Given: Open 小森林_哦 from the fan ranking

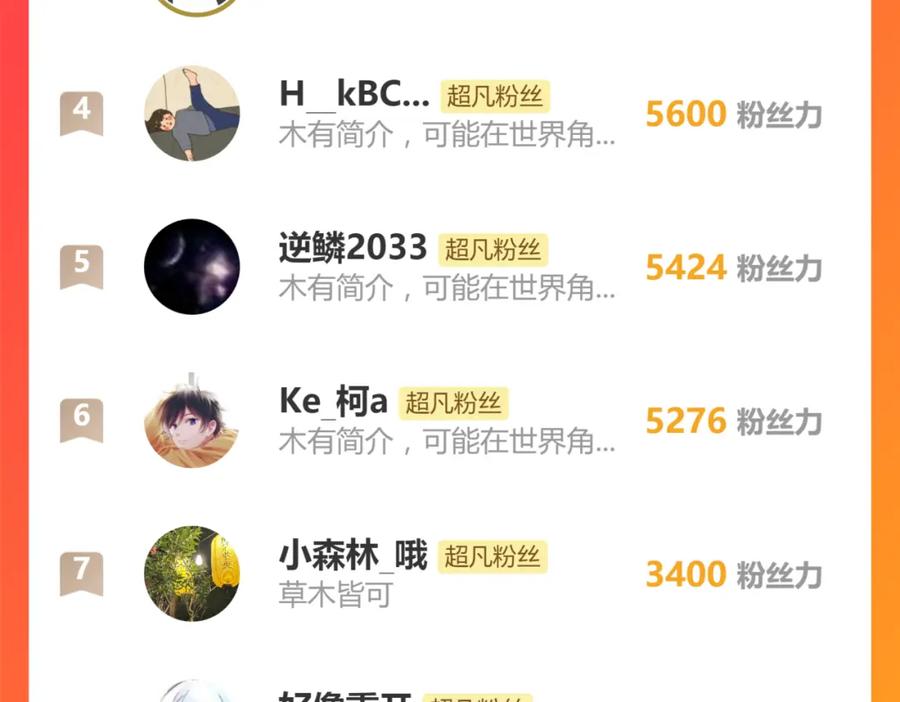Looking at the screenshot, I should (x=353, y=555).
